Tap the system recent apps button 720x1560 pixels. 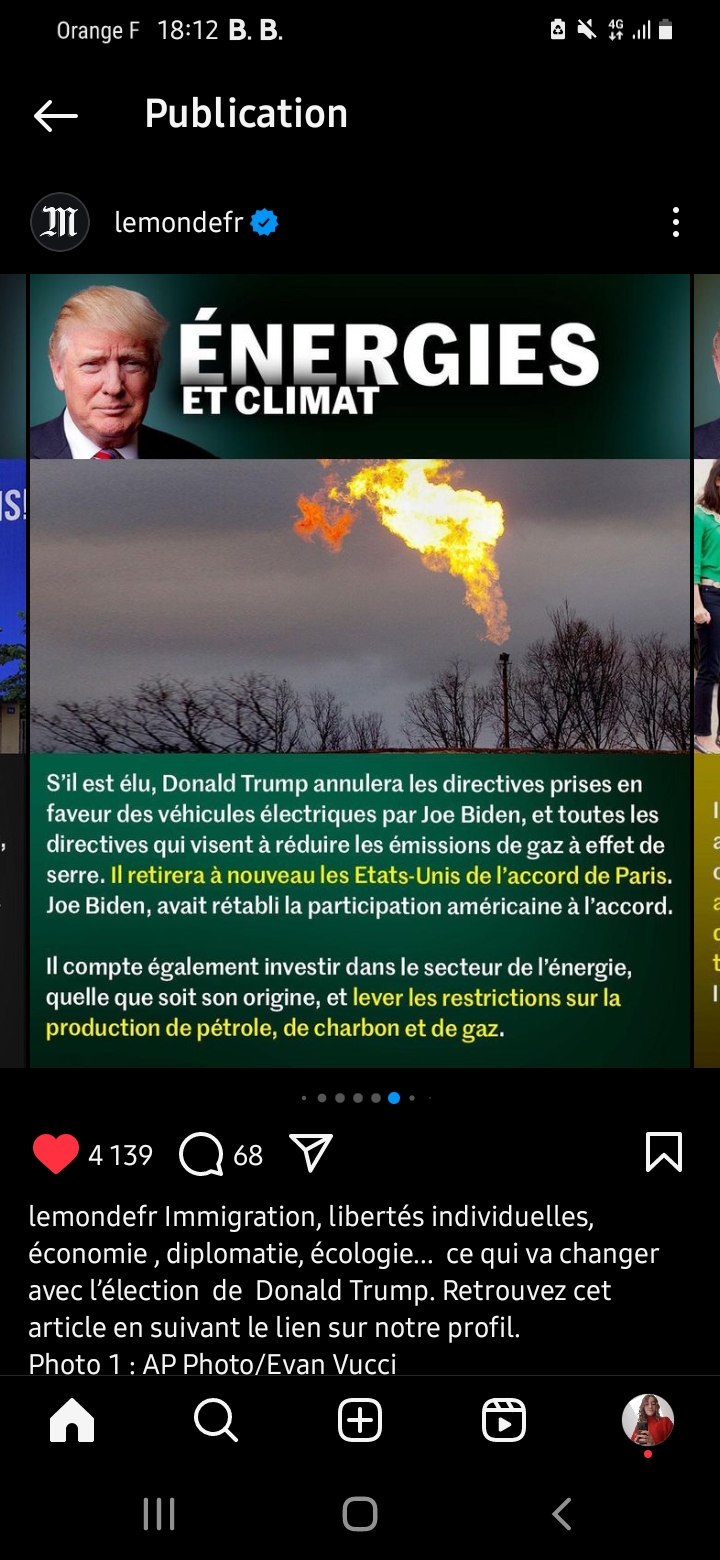(159, 1514)
